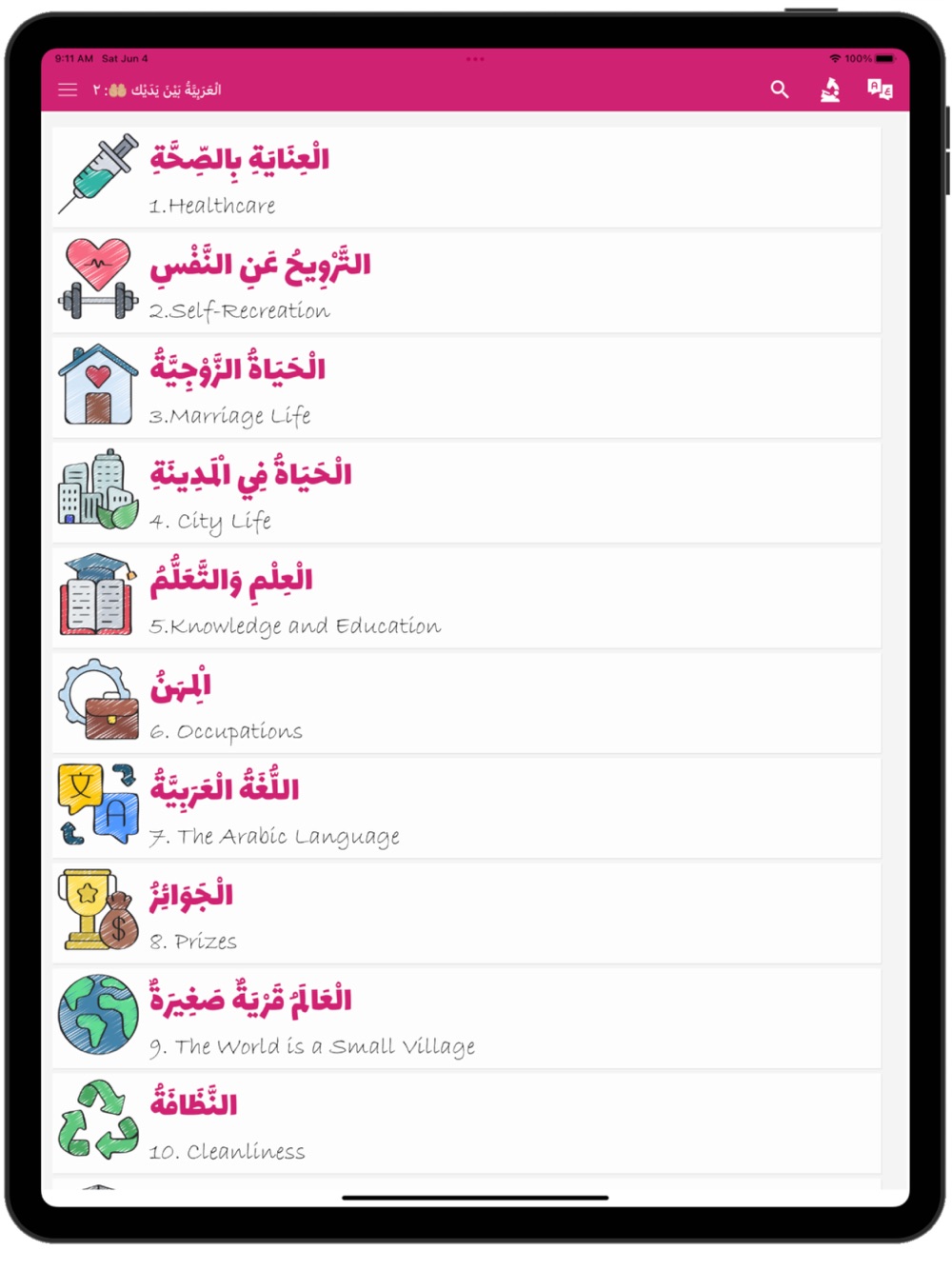
Task: Select the Self-Recreation unit
Action: (x=466, y=282)
